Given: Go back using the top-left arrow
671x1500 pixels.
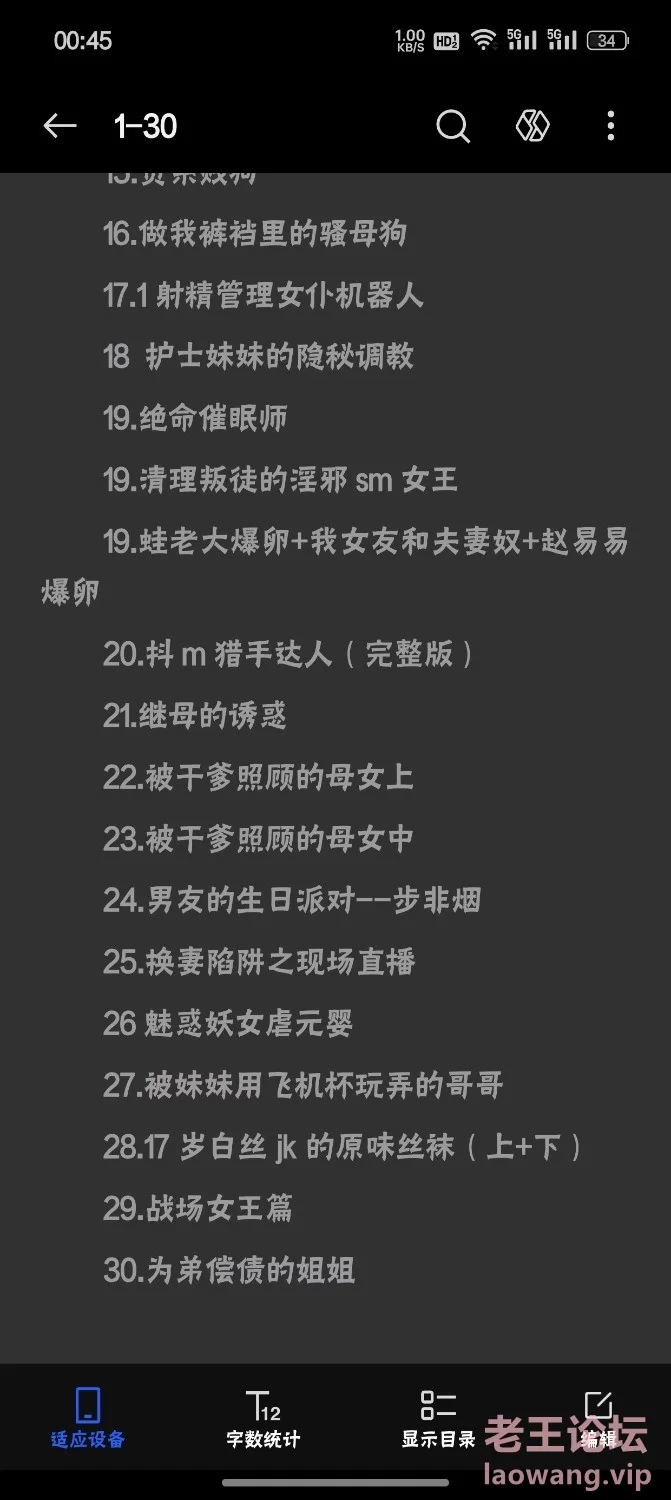Looking at the screenshot, I should (60, 126).
